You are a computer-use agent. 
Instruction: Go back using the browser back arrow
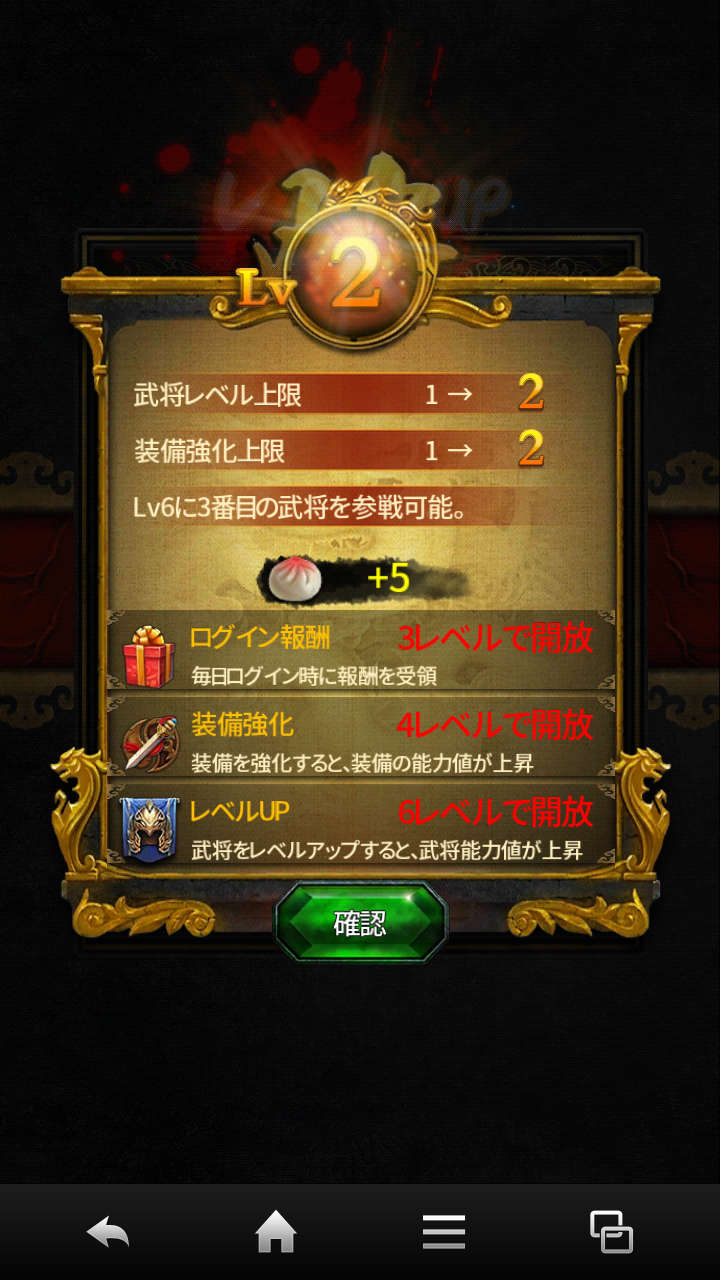point(108,1232)
